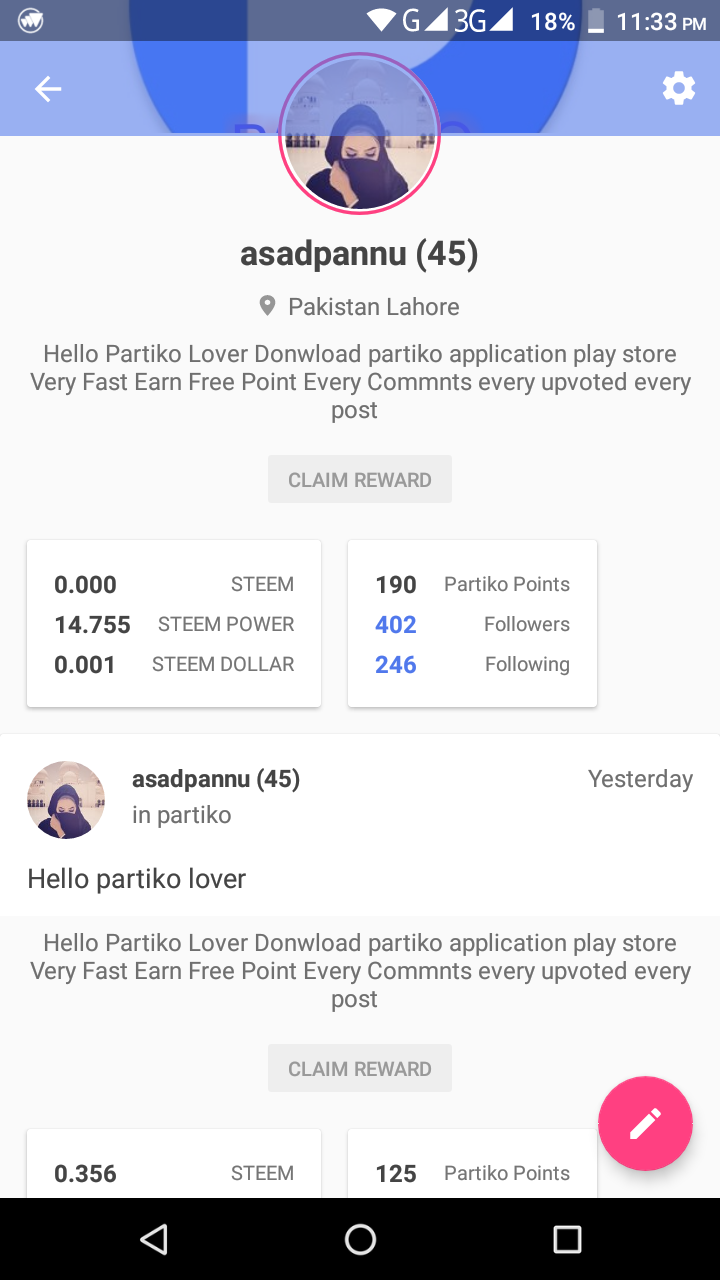Tap the Partiko app icon in status bar

[29, 18]
